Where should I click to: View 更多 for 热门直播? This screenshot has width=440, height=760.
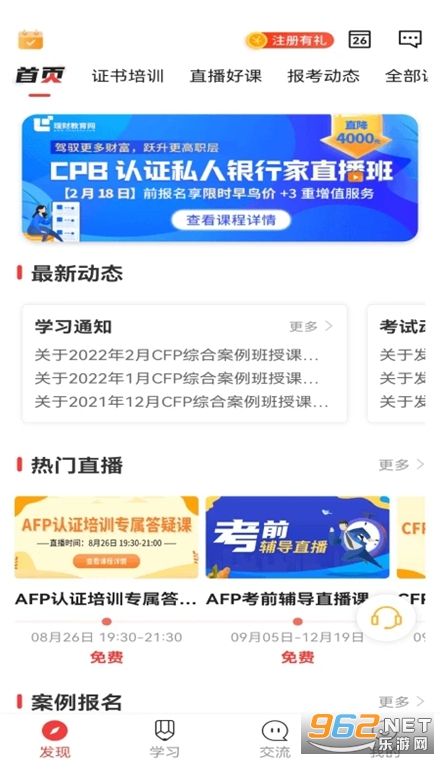click(x=401, y=465)
